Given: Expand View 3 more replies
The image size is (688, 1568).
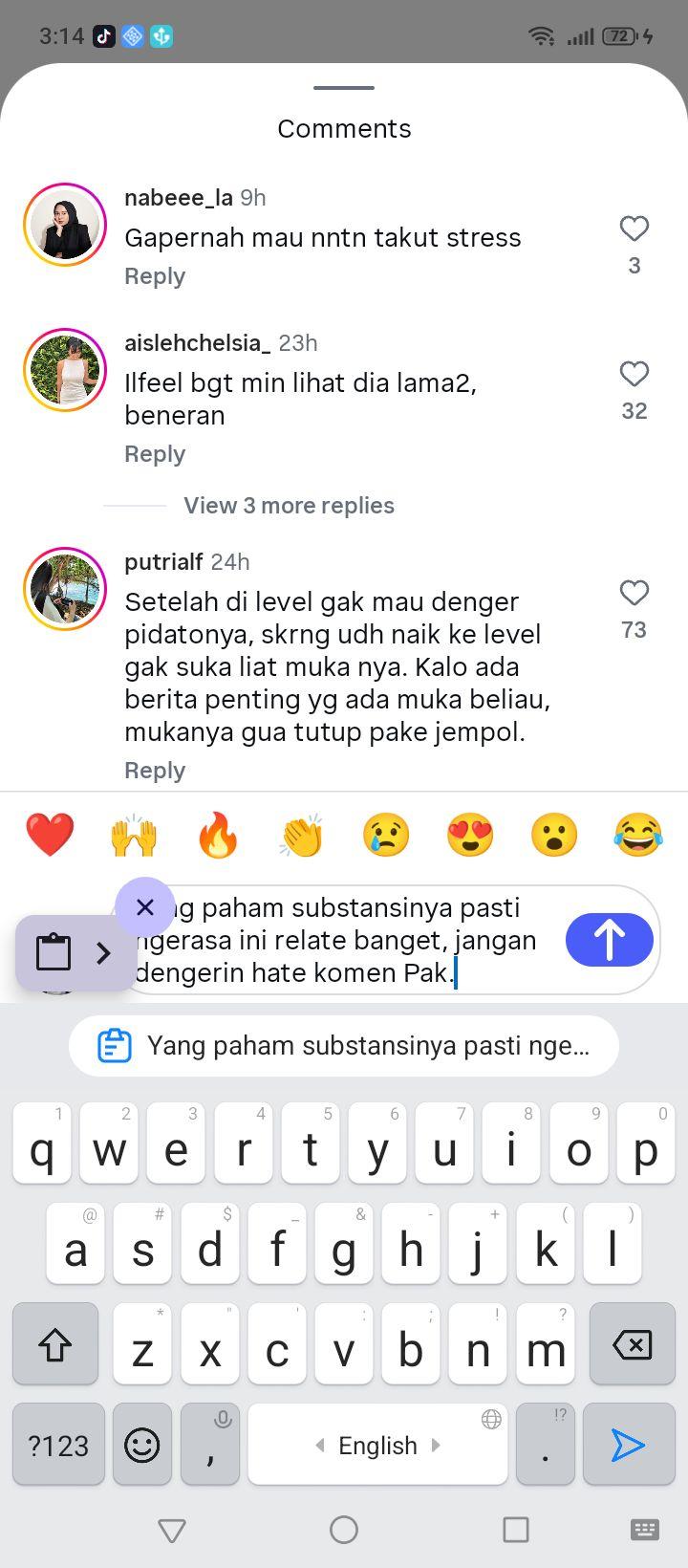Looking at the screenshot, I should (289, 506).
